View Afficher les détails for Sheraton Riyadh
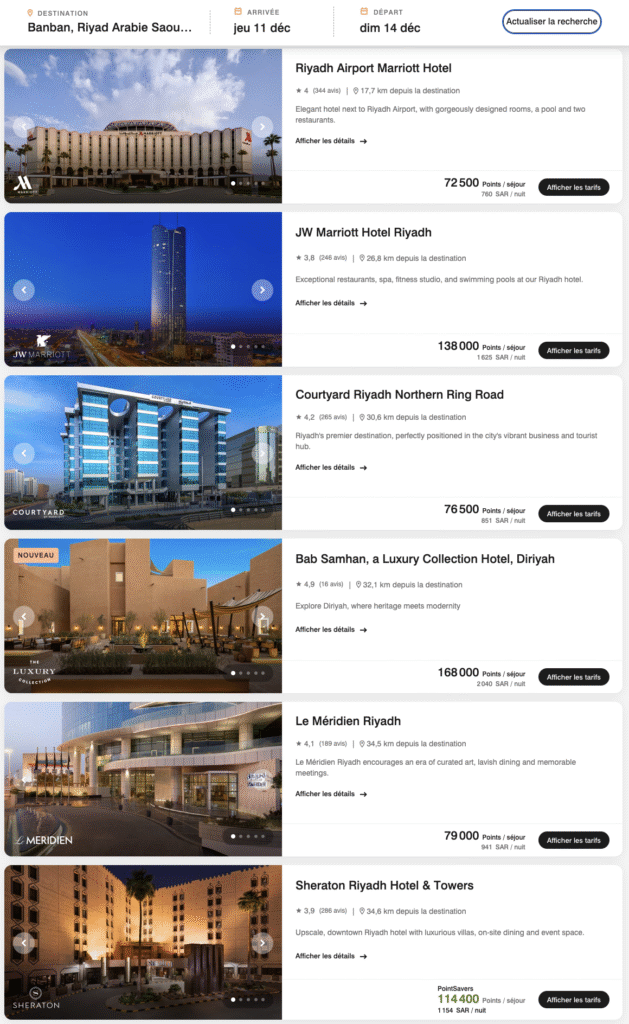 (331, 956)
